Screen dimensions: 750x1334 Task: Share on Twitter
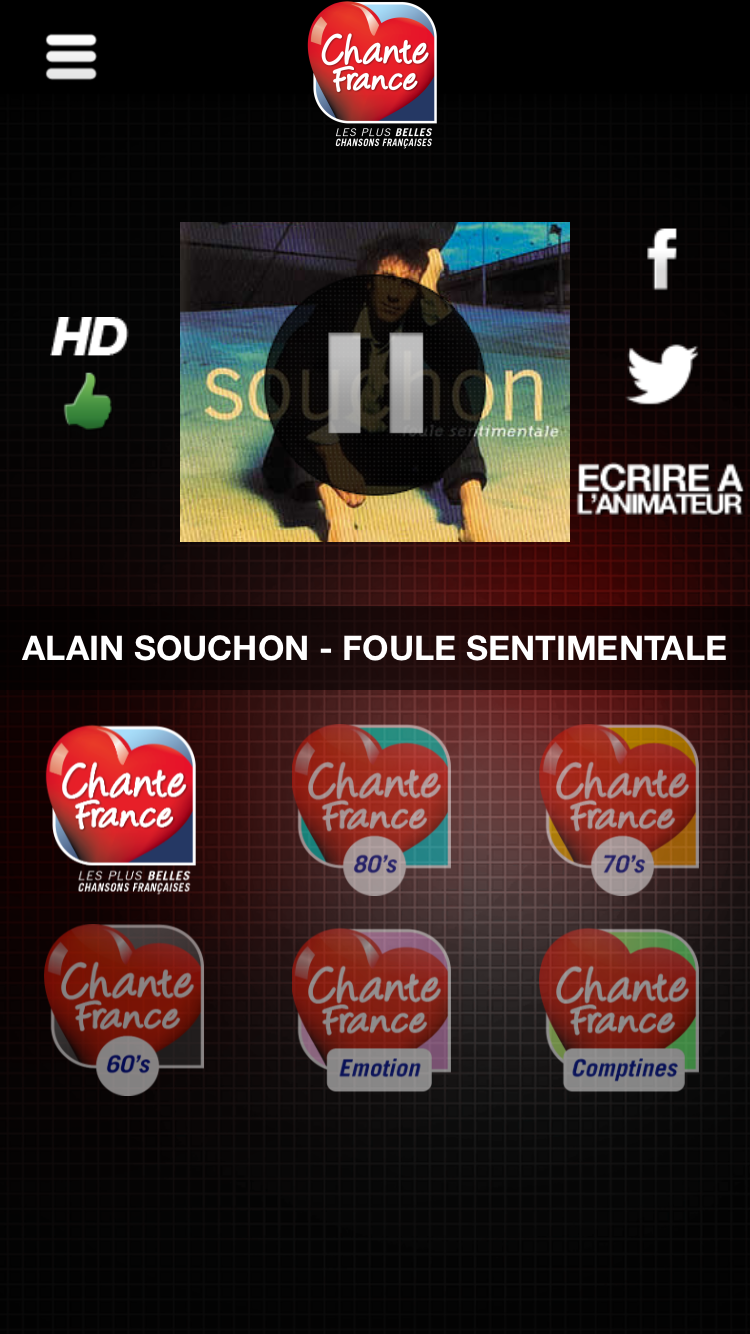[661, 374]
